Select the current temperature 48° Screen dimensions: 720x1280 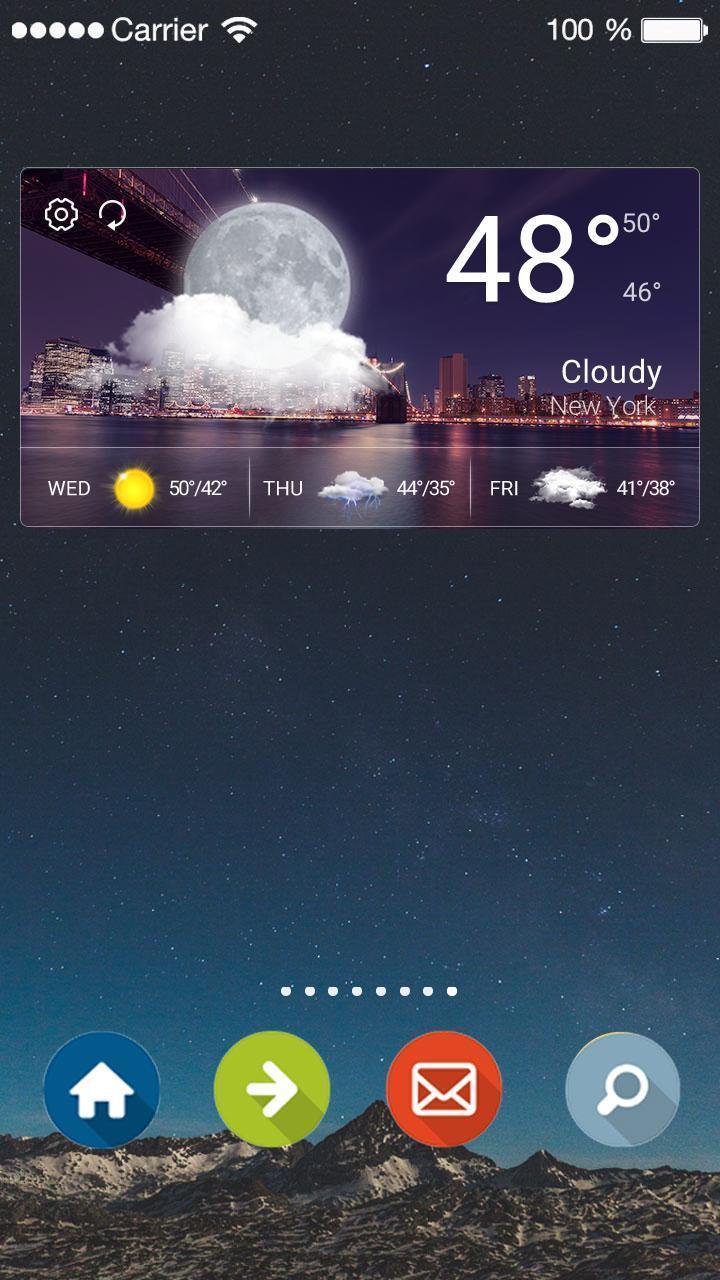pos(527,260)
